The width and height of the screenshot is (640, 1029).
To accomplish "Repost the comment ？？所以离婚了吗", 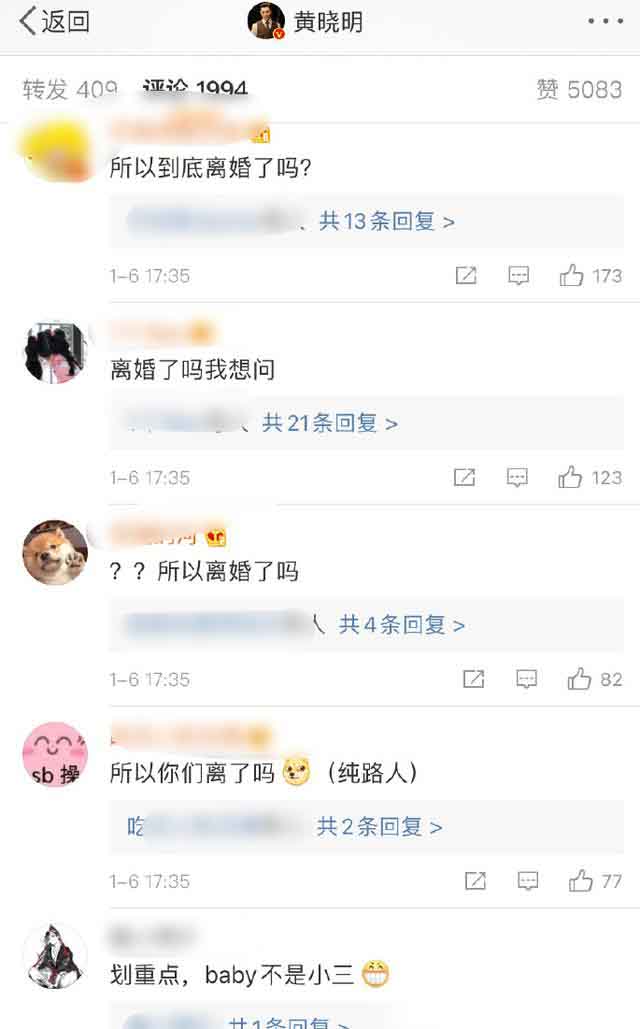I will coord(473,680).
